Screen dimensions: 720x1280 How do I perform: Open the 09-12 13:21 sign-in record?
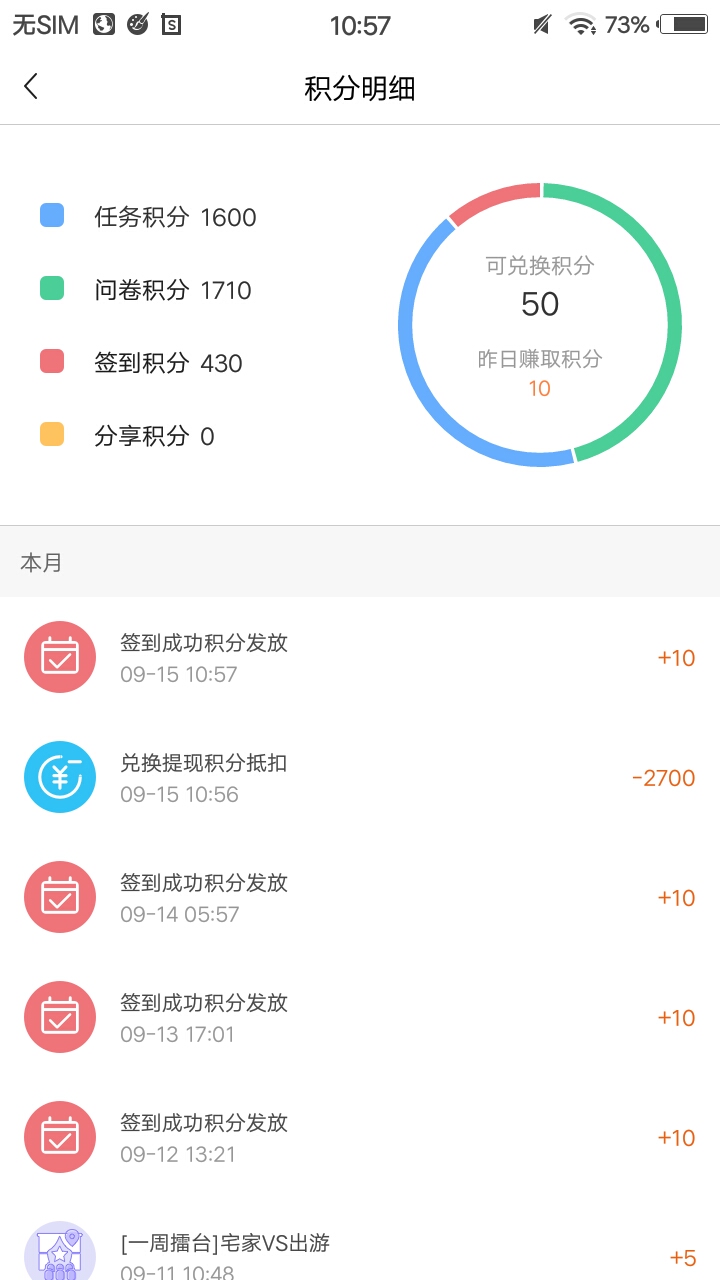tap(360, 1137)
